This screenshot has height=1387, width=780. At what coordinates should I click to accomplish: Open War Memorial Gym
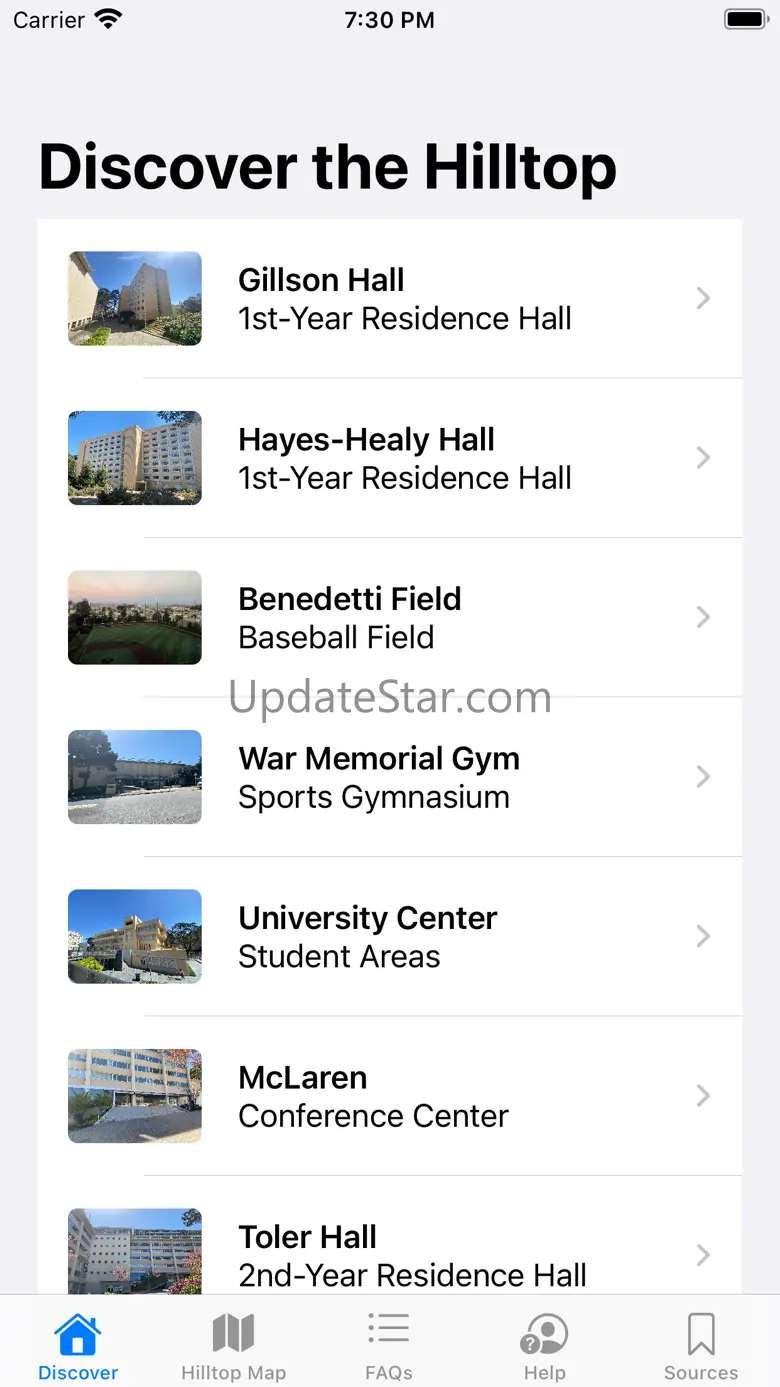click(390, 777)
